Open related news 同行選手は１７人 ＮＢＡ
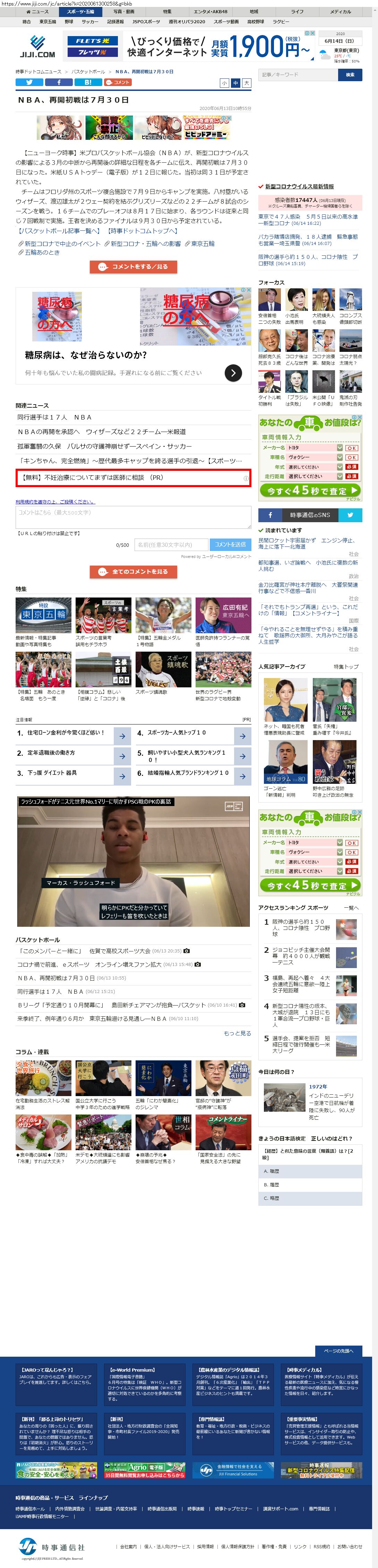Screen dimensions: 378x1568 pos(55,417)
